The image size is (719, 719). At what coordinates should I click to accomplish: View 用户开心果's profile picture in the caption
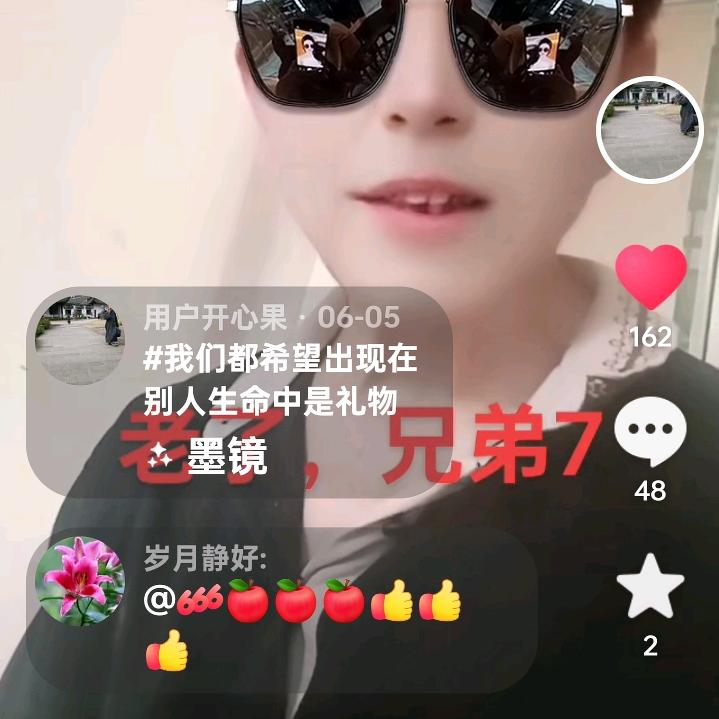coord(79,340)
